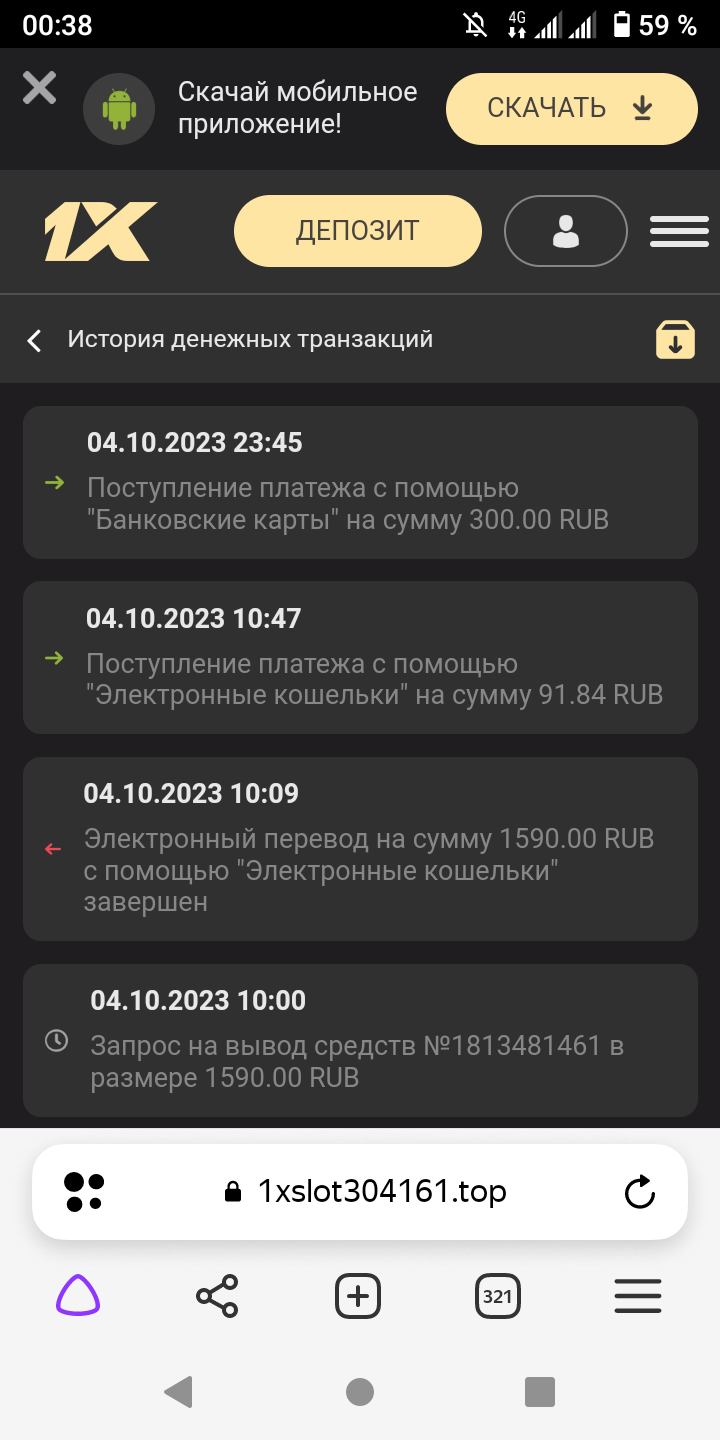
Task: Tap the system home button
Action: [360, 1391]
